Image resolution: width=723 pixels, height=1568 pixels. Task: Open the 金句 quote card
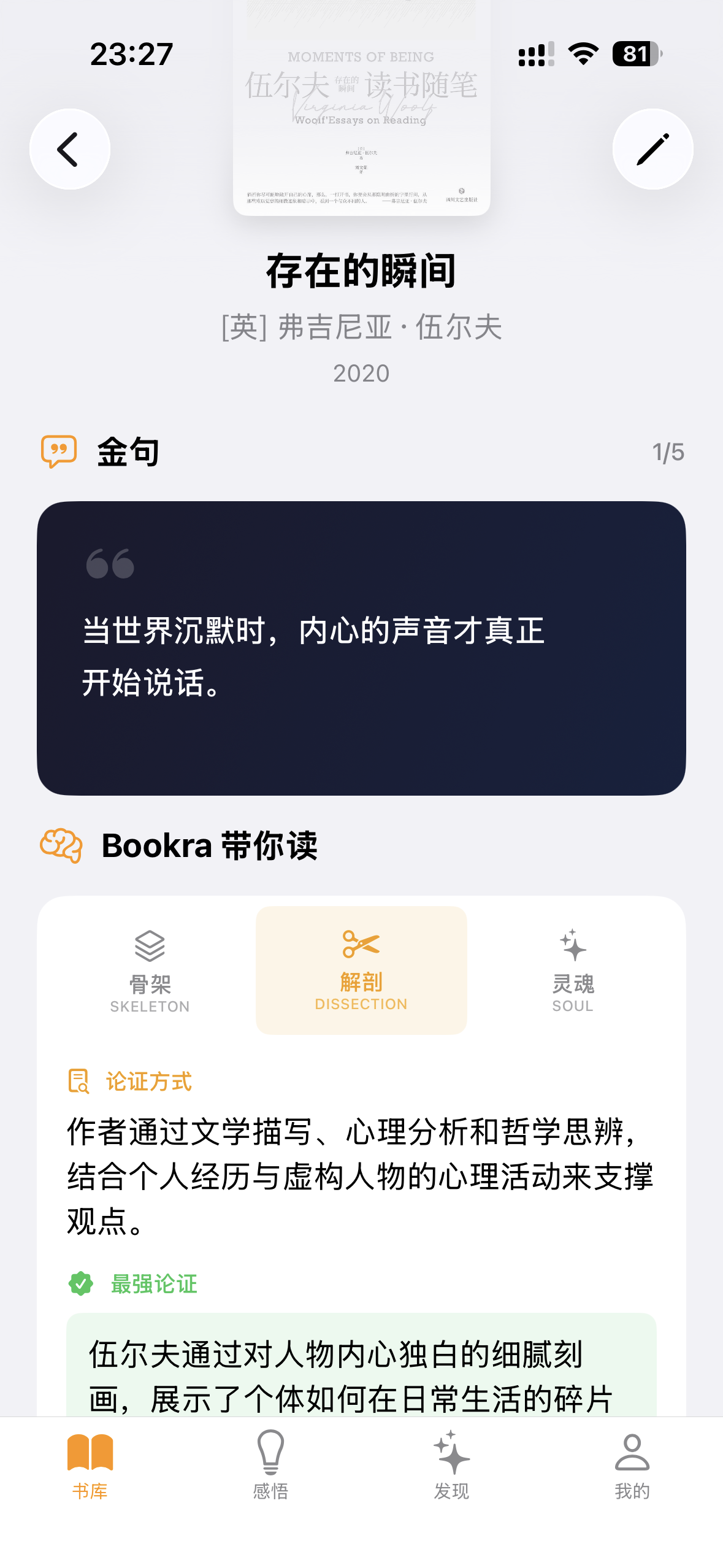pos(361,648)
